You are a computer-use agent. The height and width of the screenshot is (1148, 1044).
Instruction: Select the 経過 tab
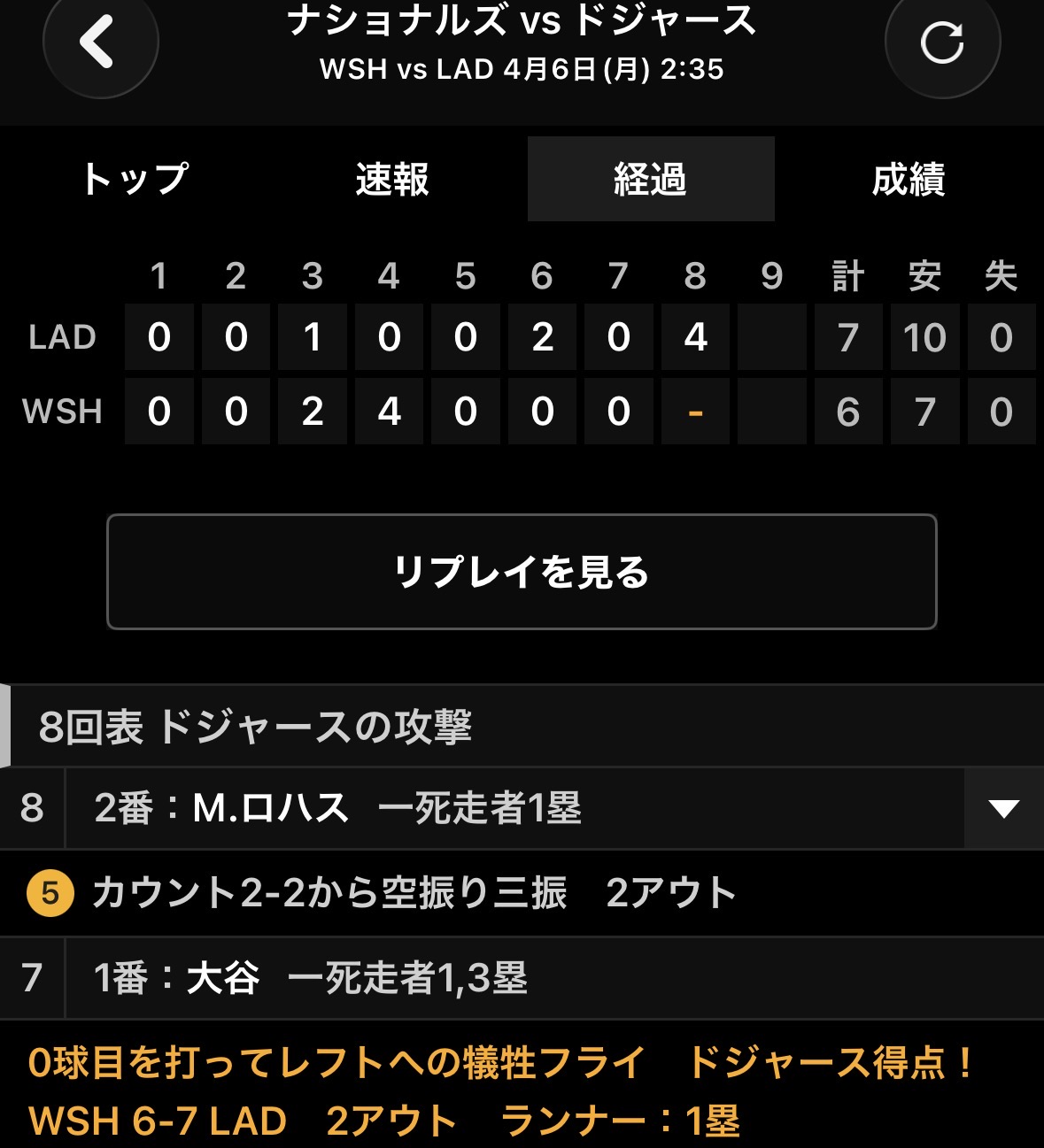(651, 179)
